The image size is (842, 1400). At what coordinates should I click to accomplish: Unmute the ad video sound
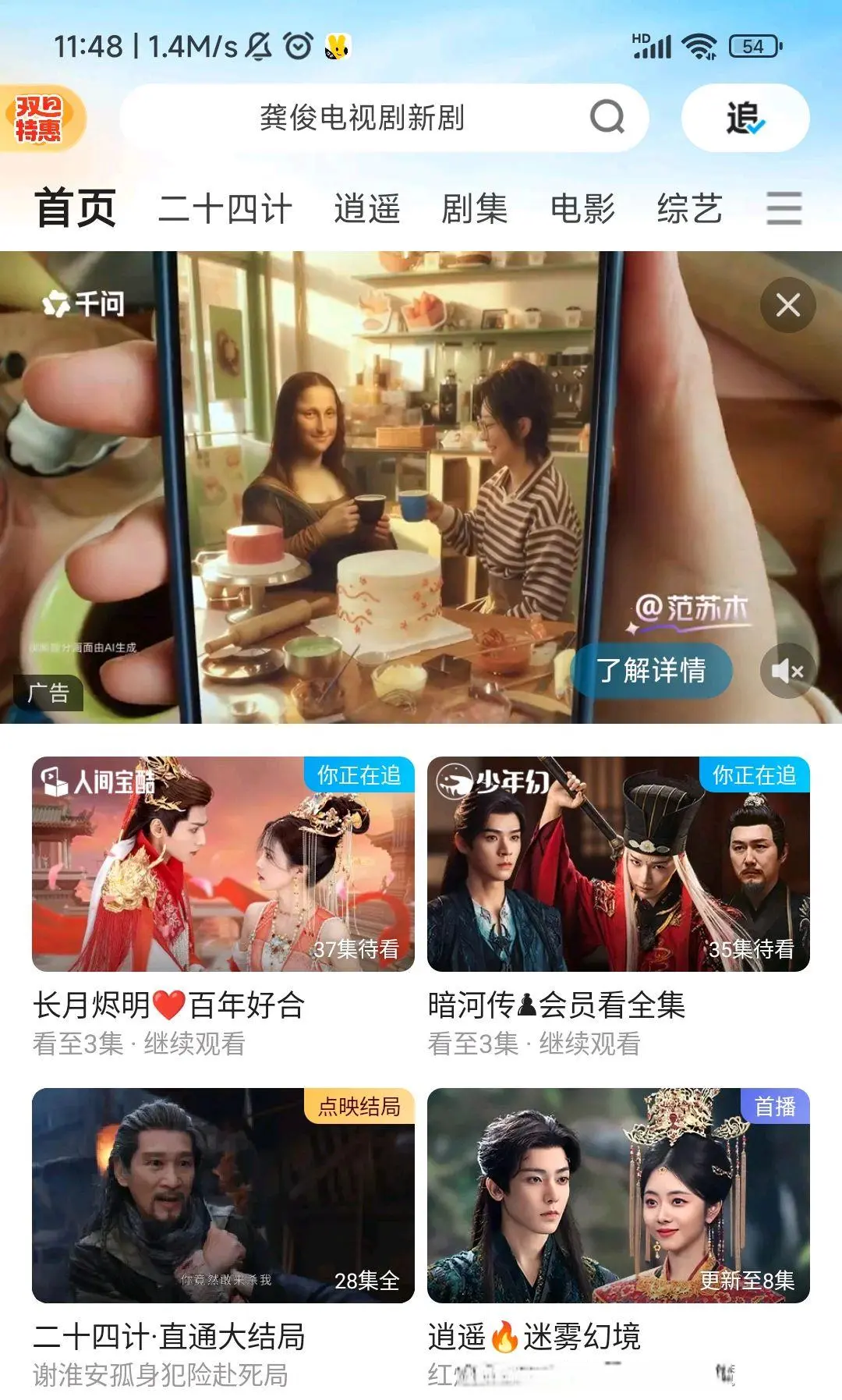[x=787, y=671]
